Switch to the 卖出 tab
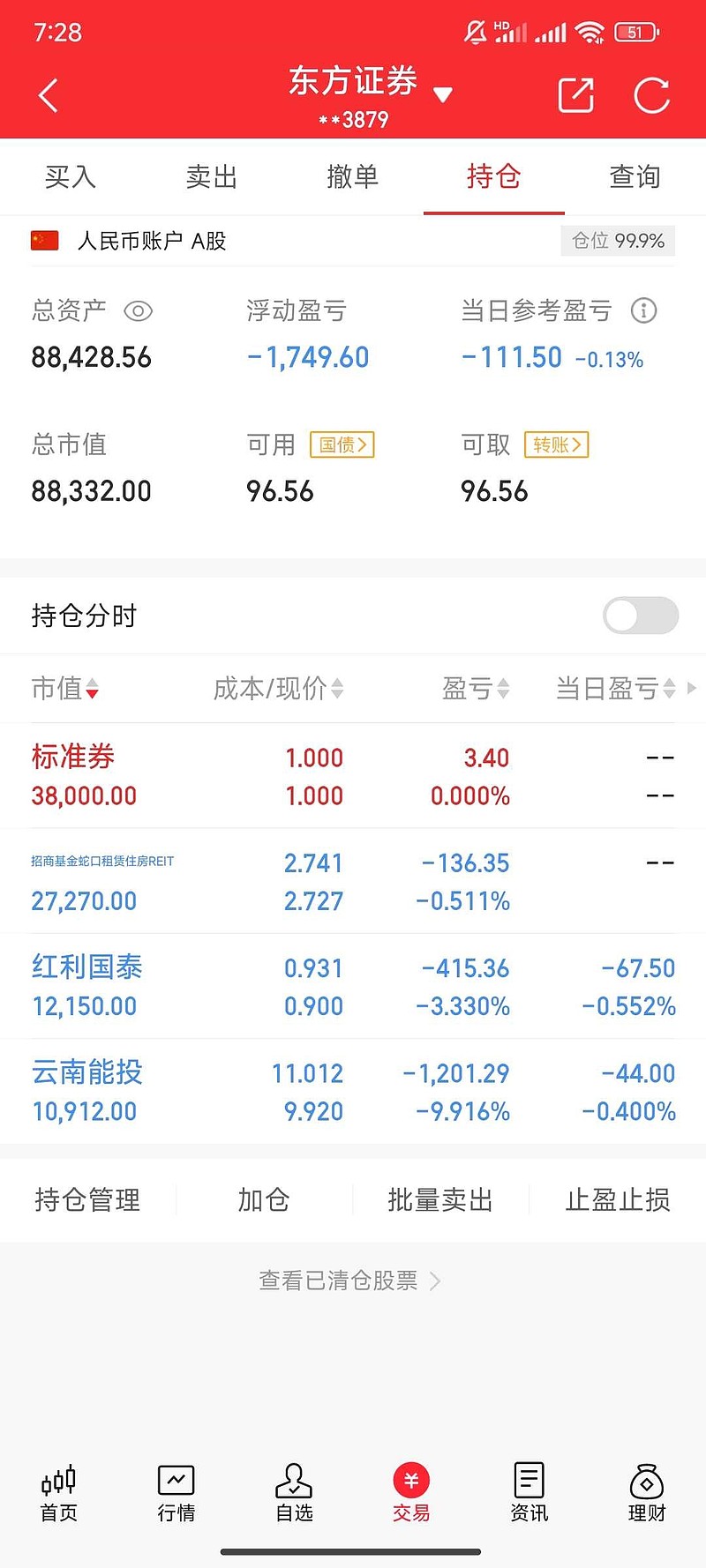 coord(212,176)
